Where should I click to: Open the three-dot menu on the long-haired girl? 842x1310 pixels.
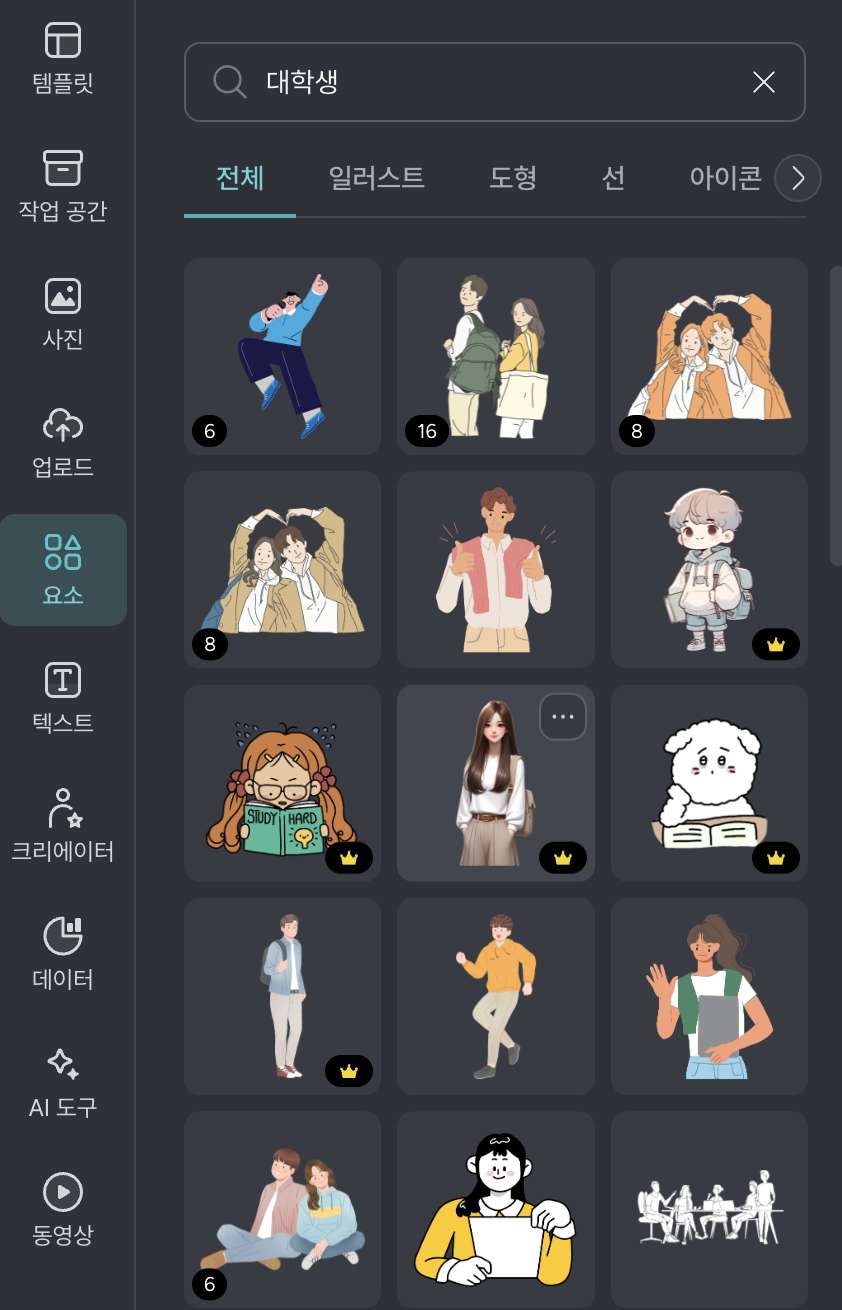click(563, 716)
